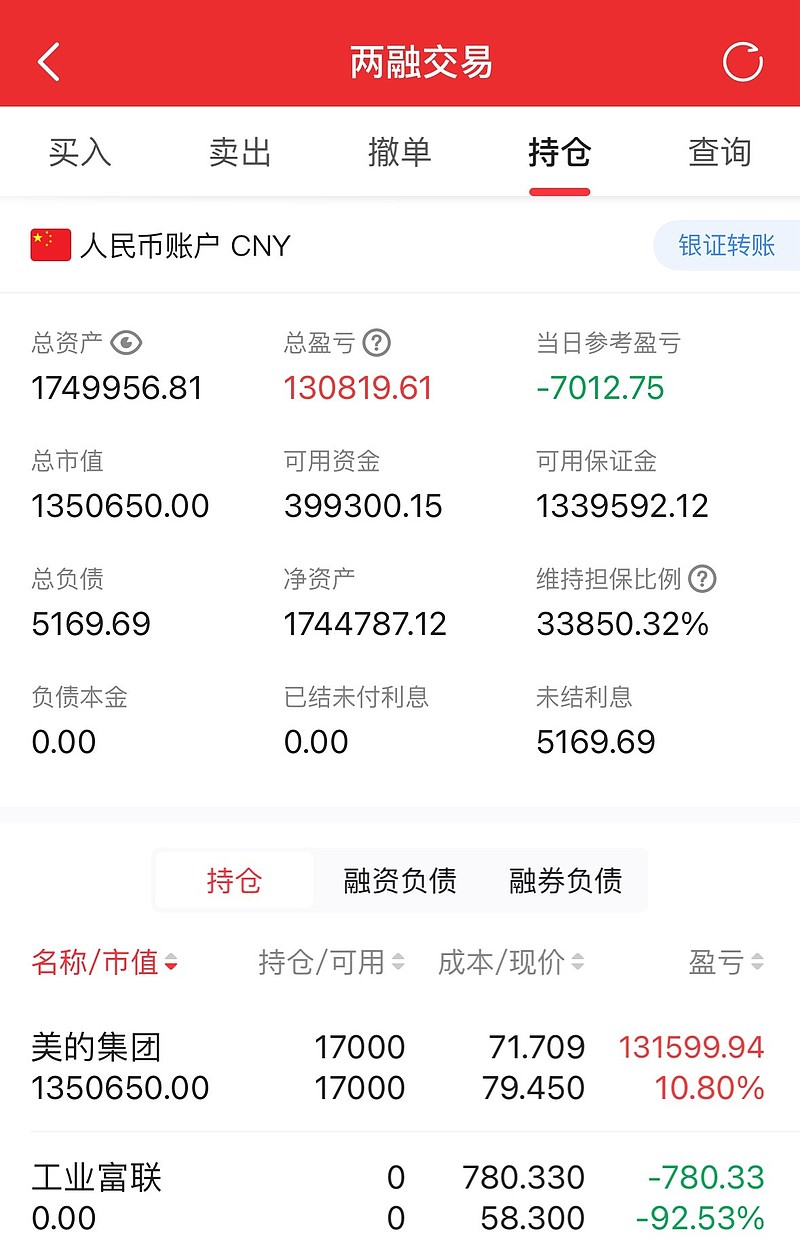Open the 查询 tab
Viewport: 800px width, 1253px height.
pos(718,152)
